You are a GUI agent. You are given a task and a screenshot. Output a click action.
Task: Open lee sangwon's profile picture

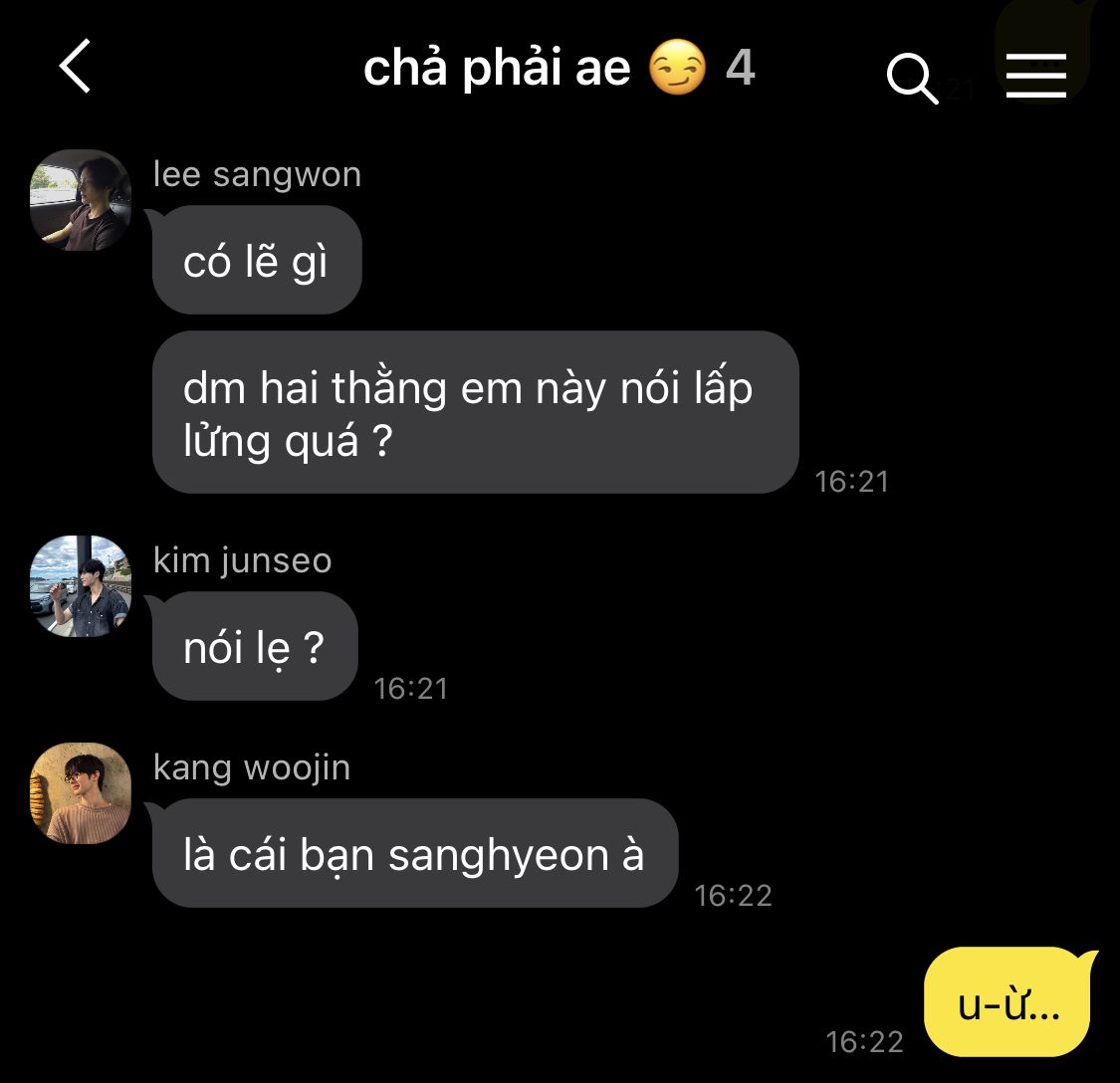point(81,199)
